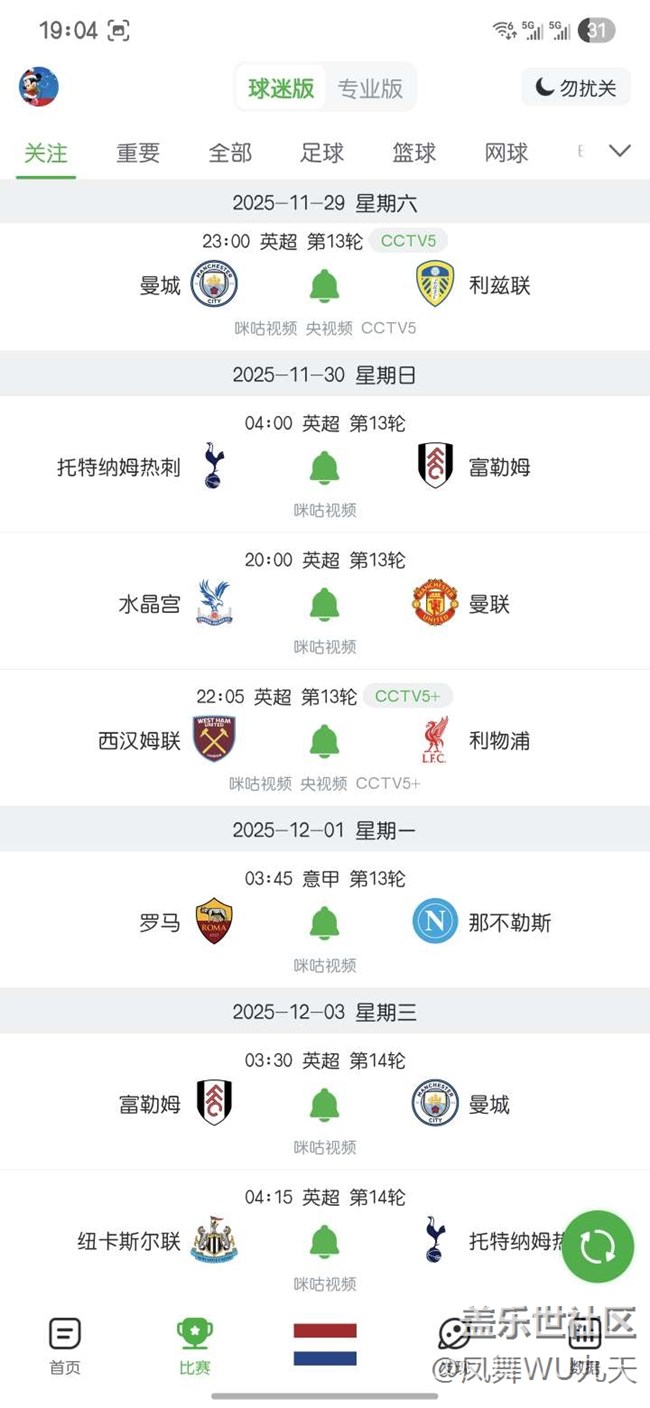Toggle the bell for 富勒姆 vs 曼城
This screenshot has height=1408, width=650.
(x=324, y=1105)
